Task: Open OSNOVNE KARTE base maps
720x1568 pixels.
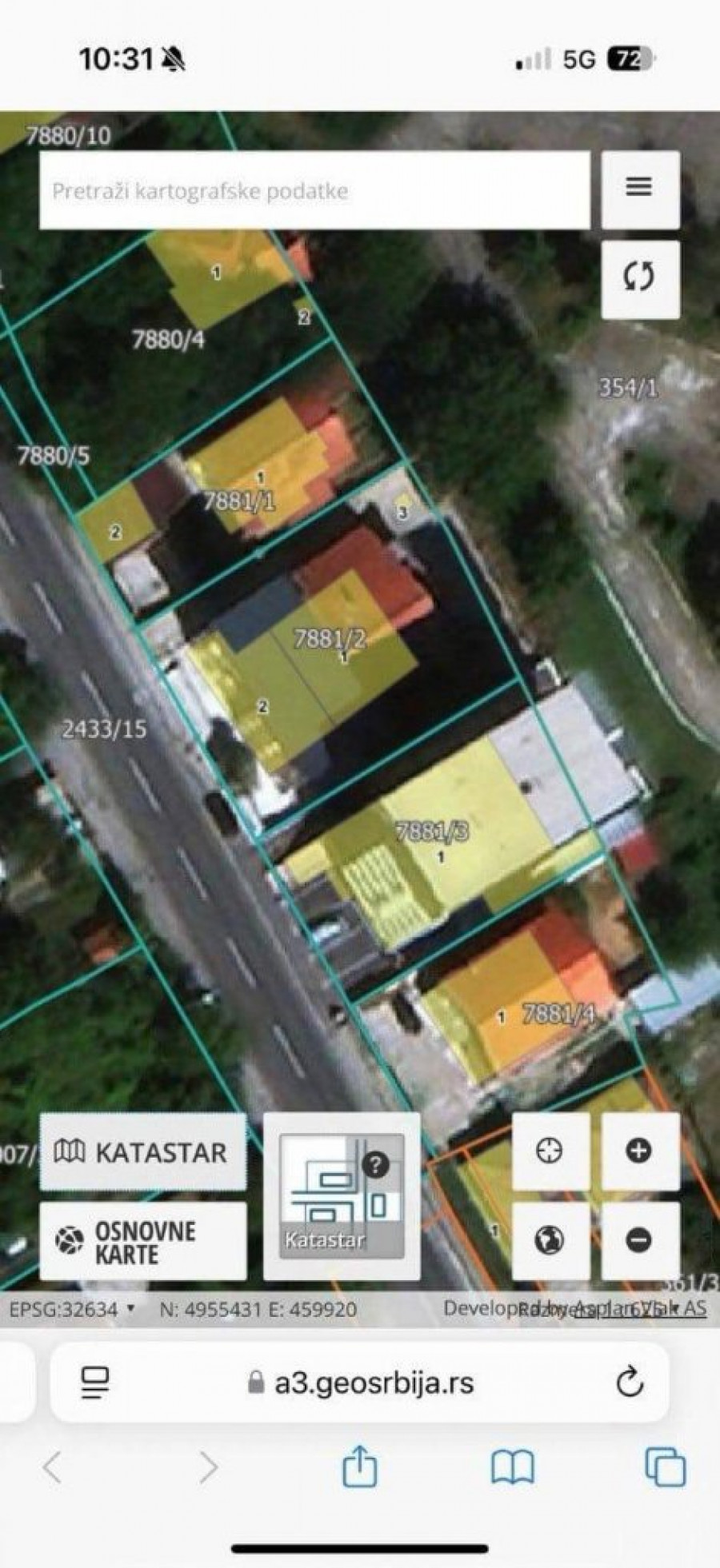Action: point(142,1242)
